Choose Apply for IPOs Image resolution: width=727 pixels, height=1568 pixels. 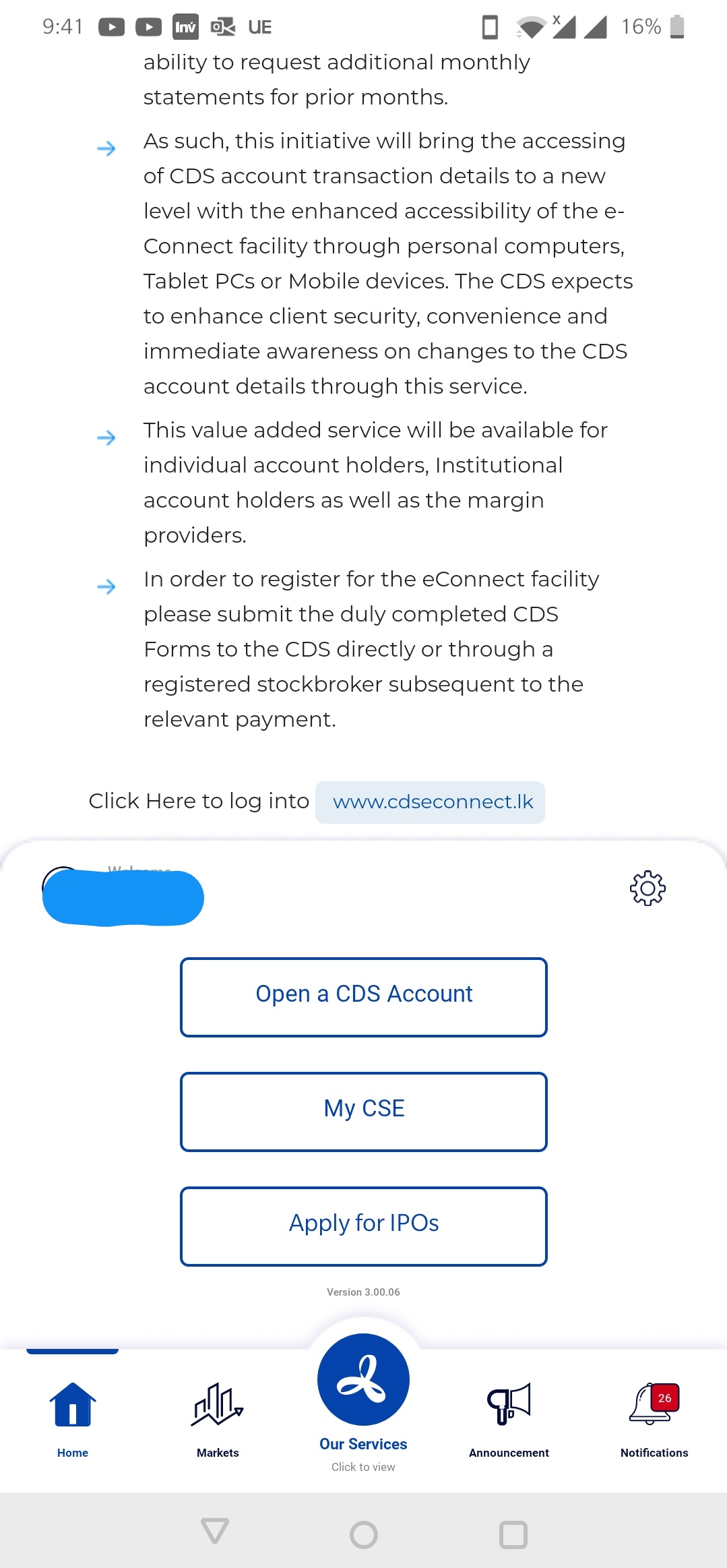(364, 1226)
